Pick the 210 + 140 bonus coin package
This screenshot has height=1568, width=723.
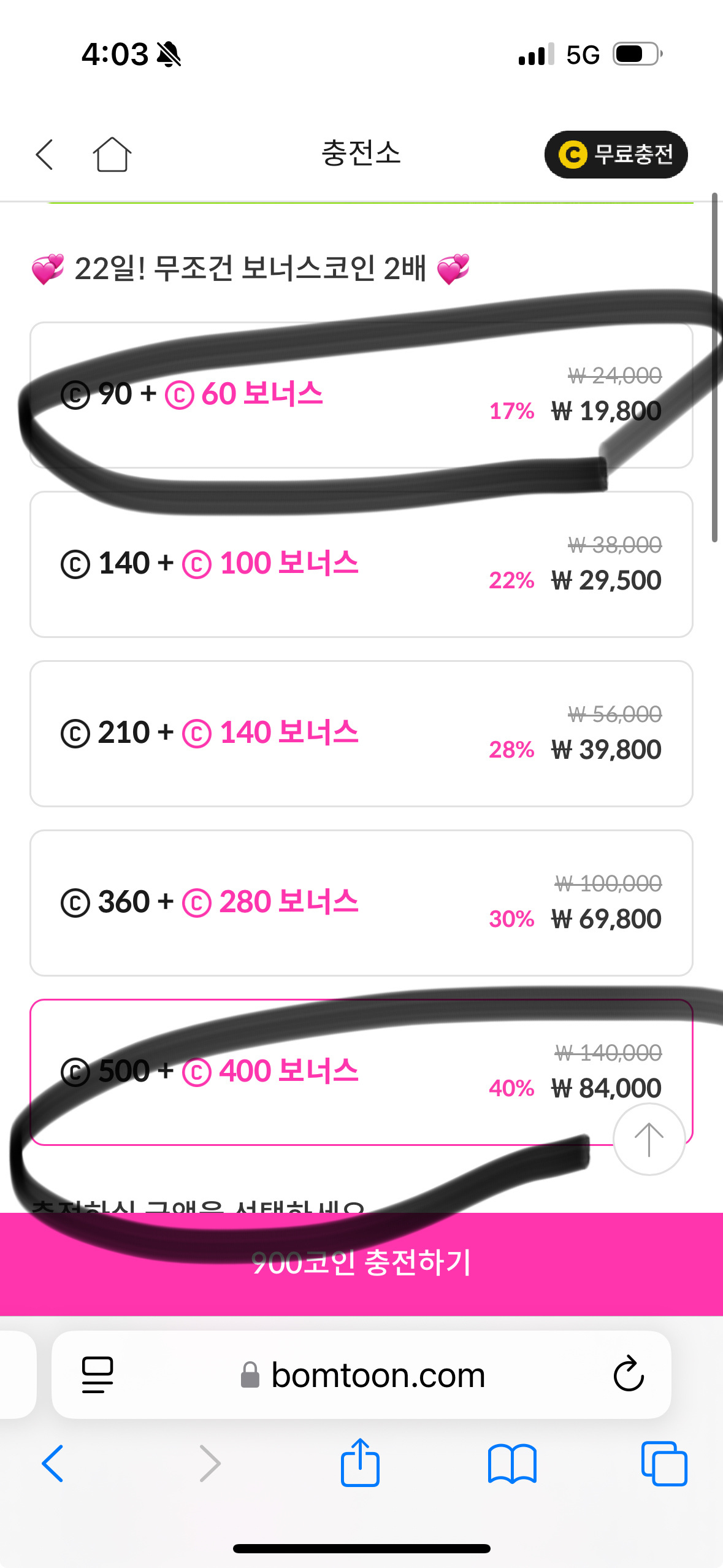tap(361, 734)
